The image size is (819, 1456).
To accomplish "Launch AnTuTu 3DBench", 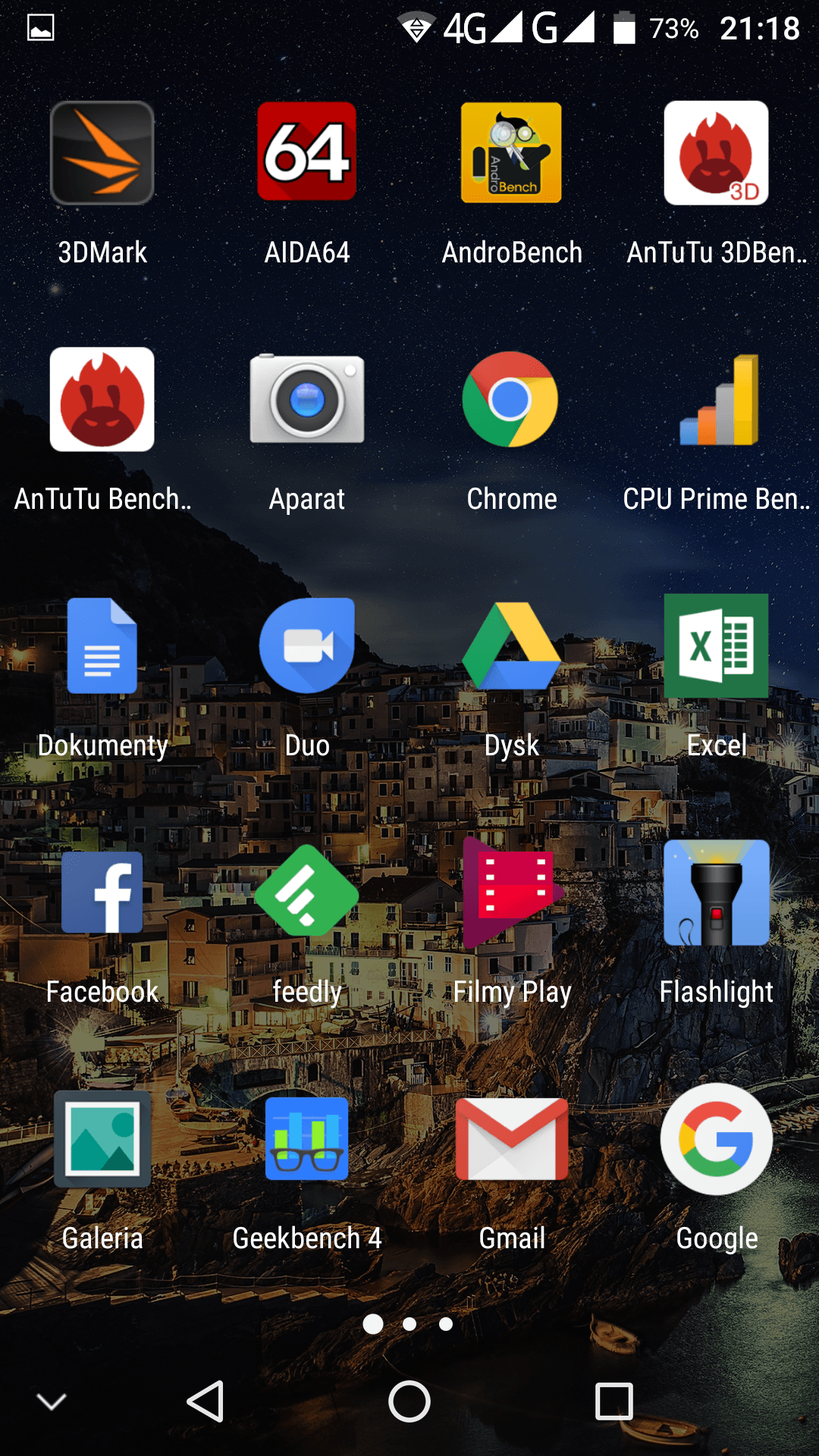I will pos(717,153).
